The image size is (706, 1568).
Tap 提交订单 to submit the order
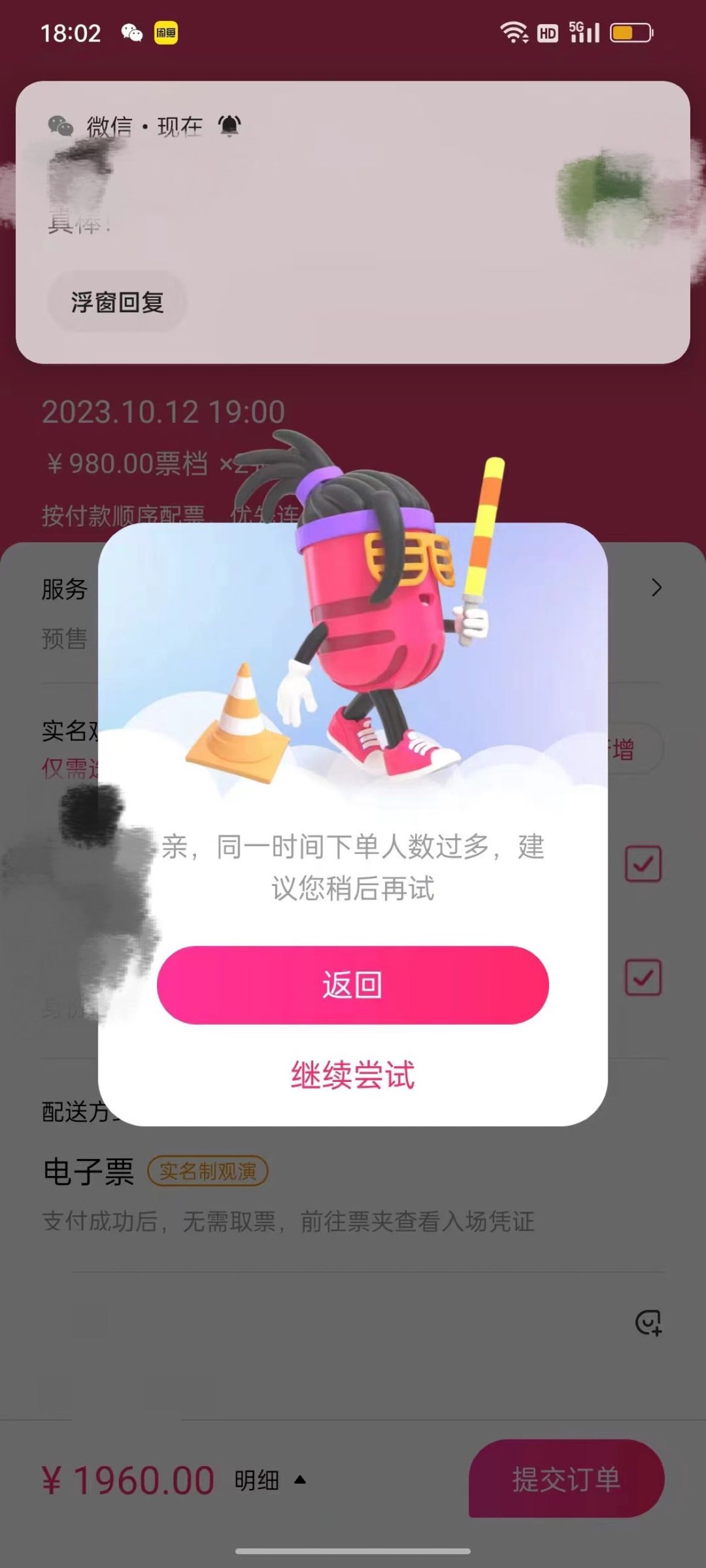coord(566,1480)
